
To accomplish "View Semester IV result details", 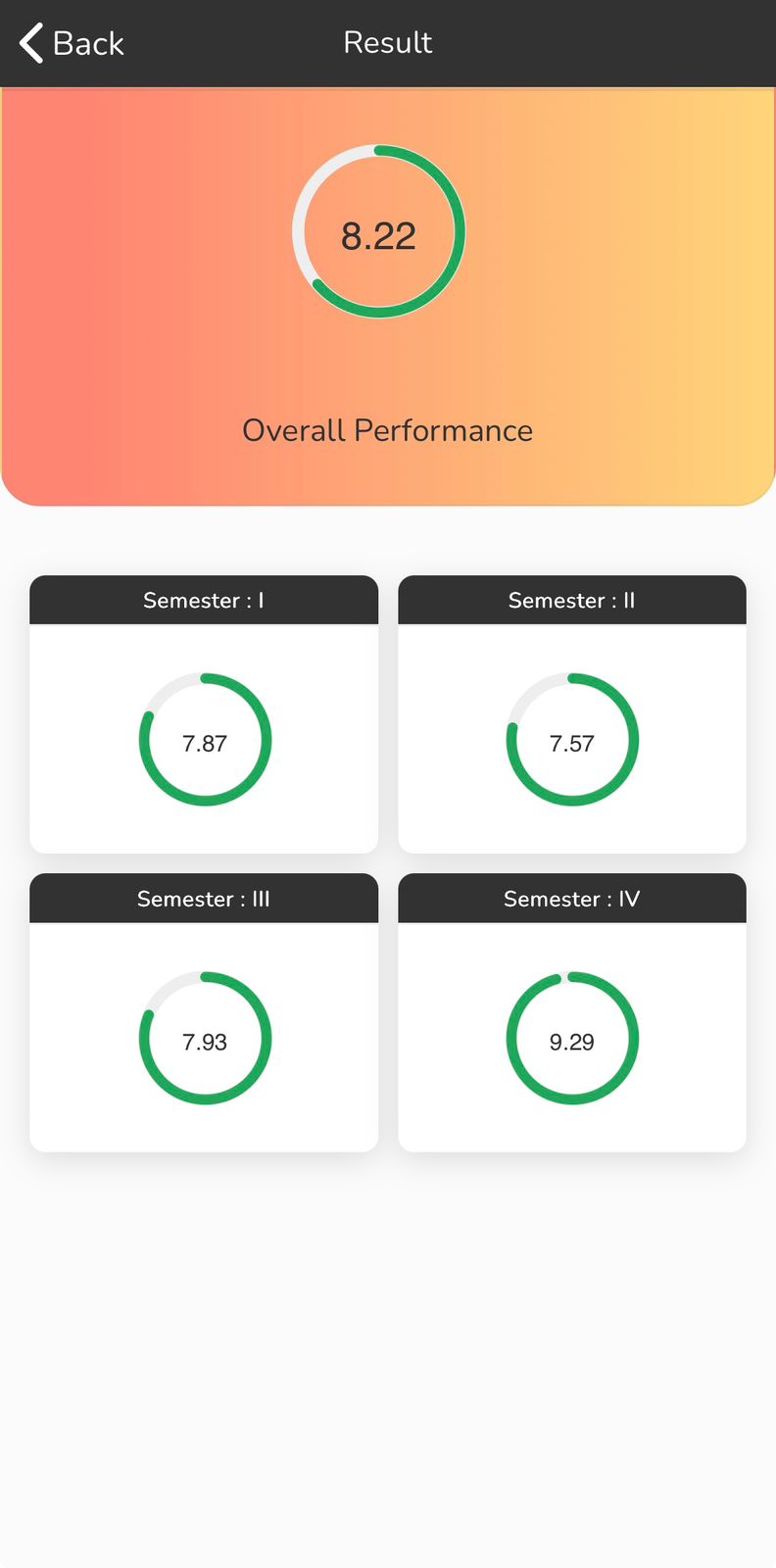I will [x=572, y=1012].
